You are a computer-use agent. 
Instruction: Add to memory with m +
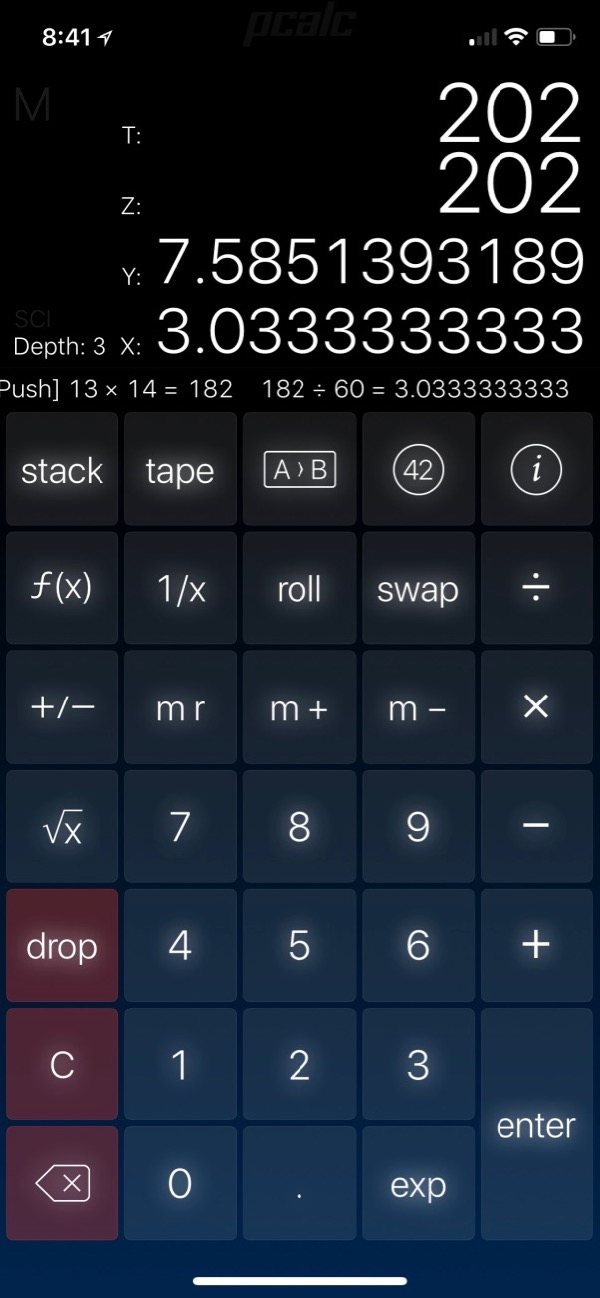pyautogui.click(x=299, y=707)
